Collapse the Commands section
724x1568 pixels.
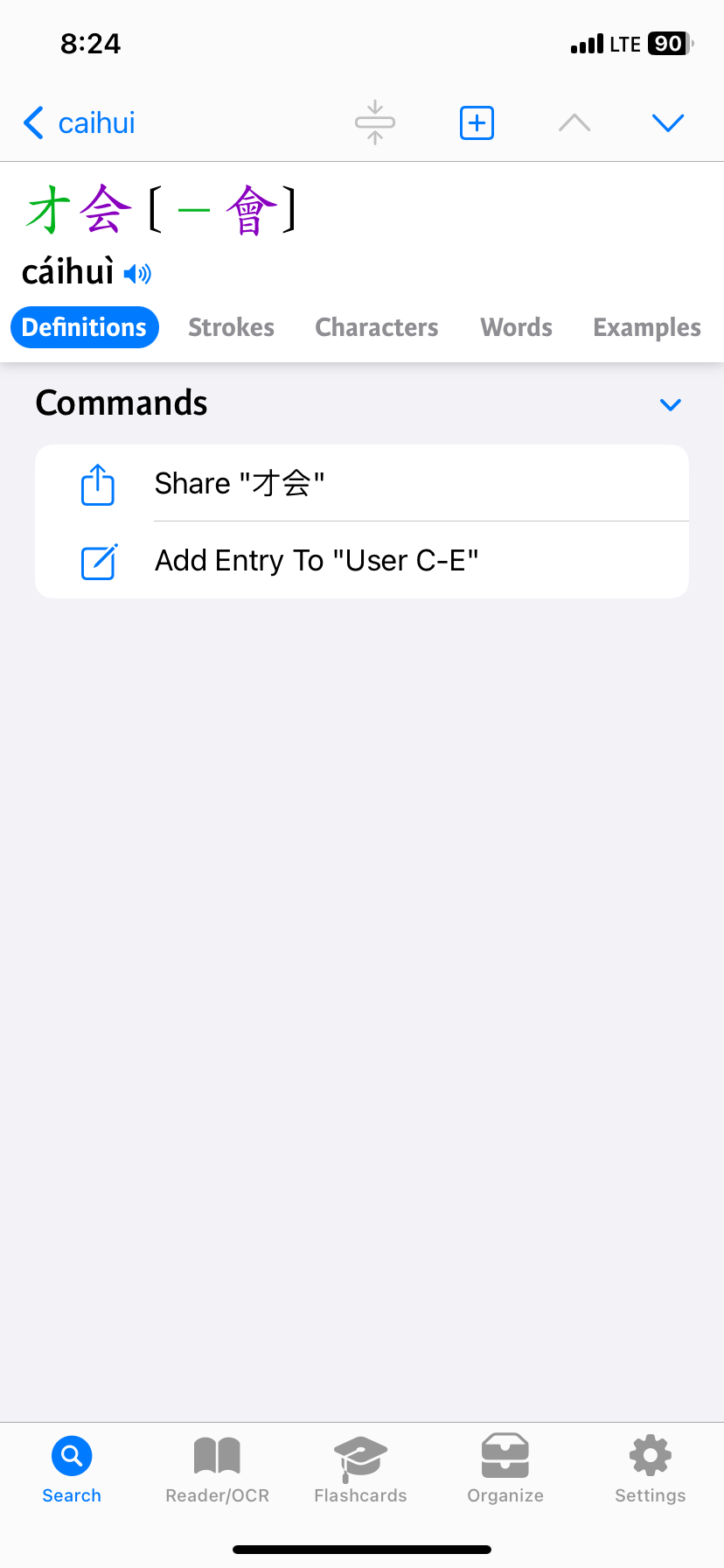pyautogui.click(x=671, y=404)
